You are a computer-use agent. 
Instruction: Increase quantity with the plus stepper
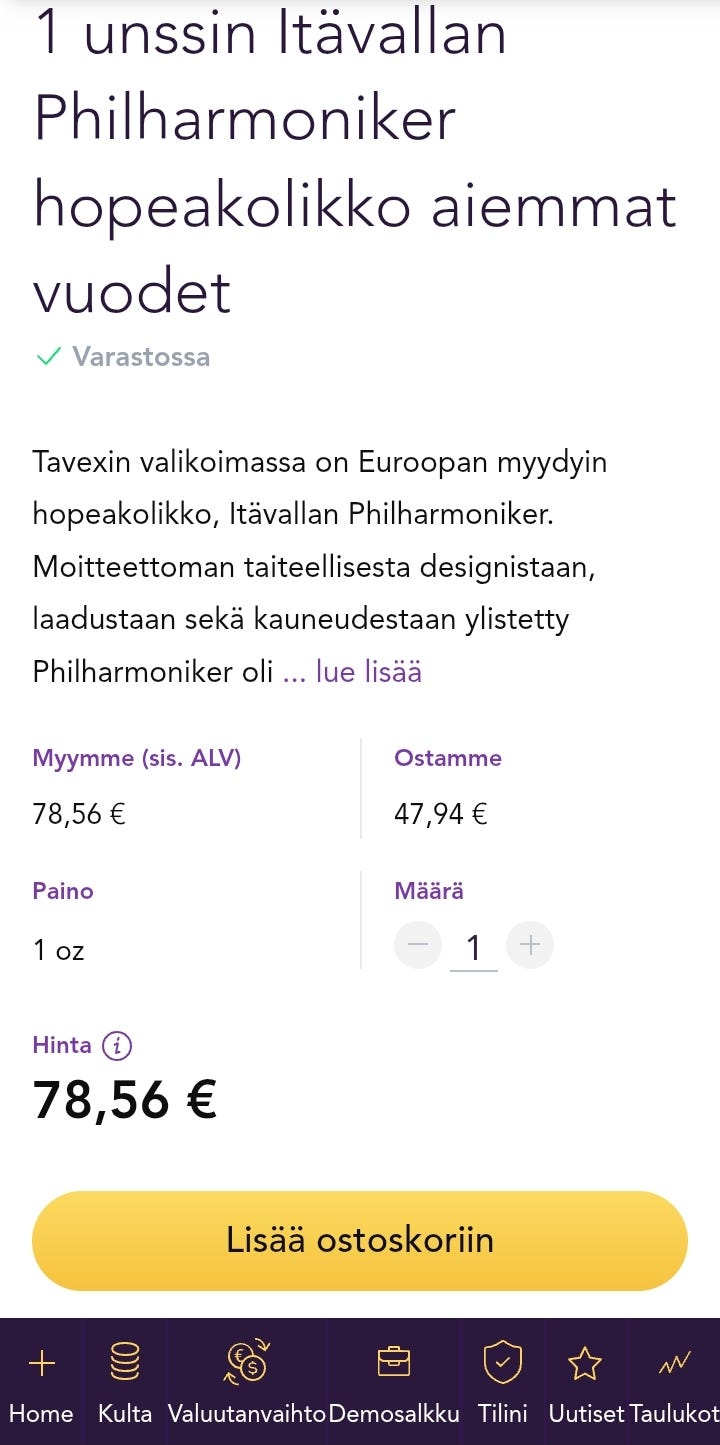530,944
